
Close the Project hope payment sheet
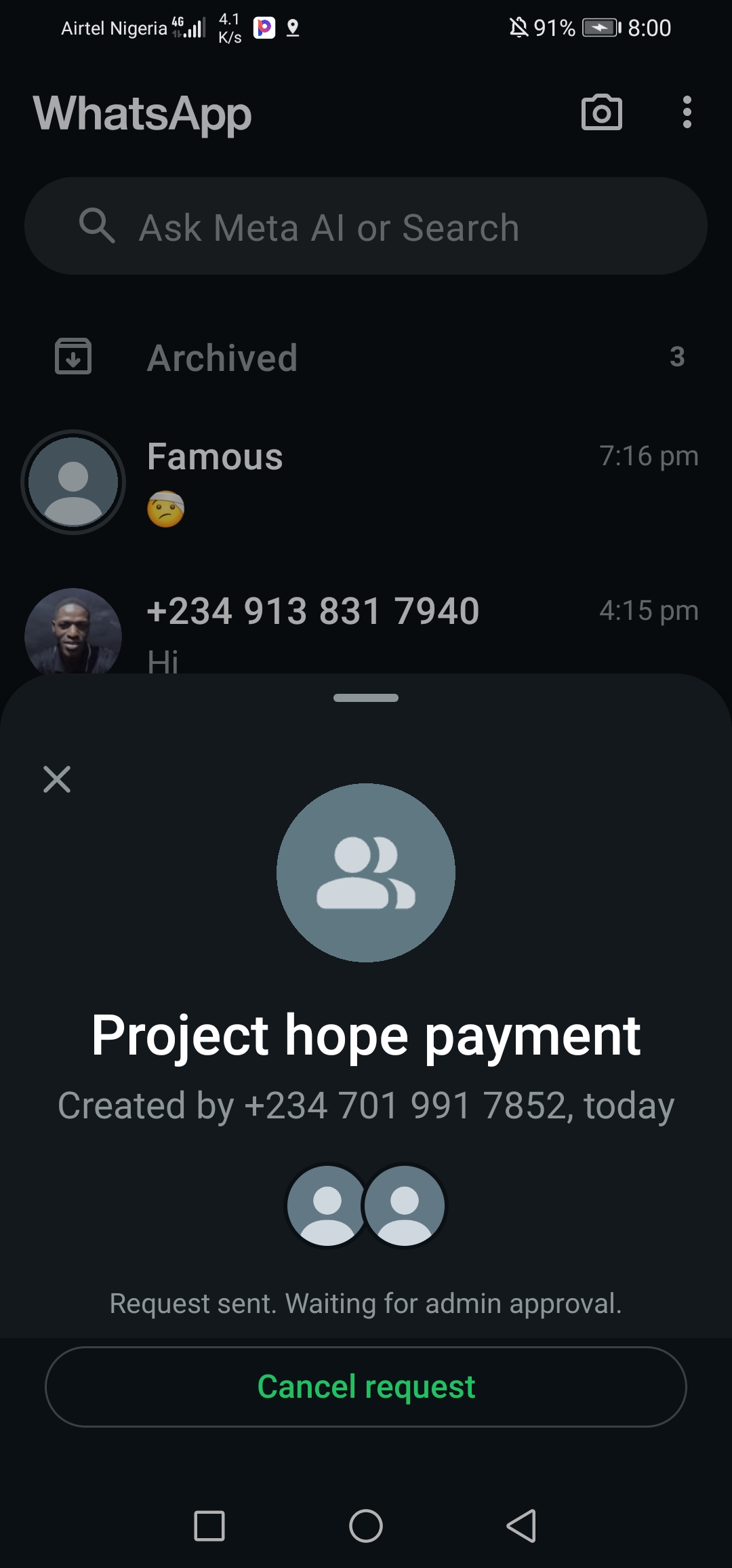coord(57,779)
